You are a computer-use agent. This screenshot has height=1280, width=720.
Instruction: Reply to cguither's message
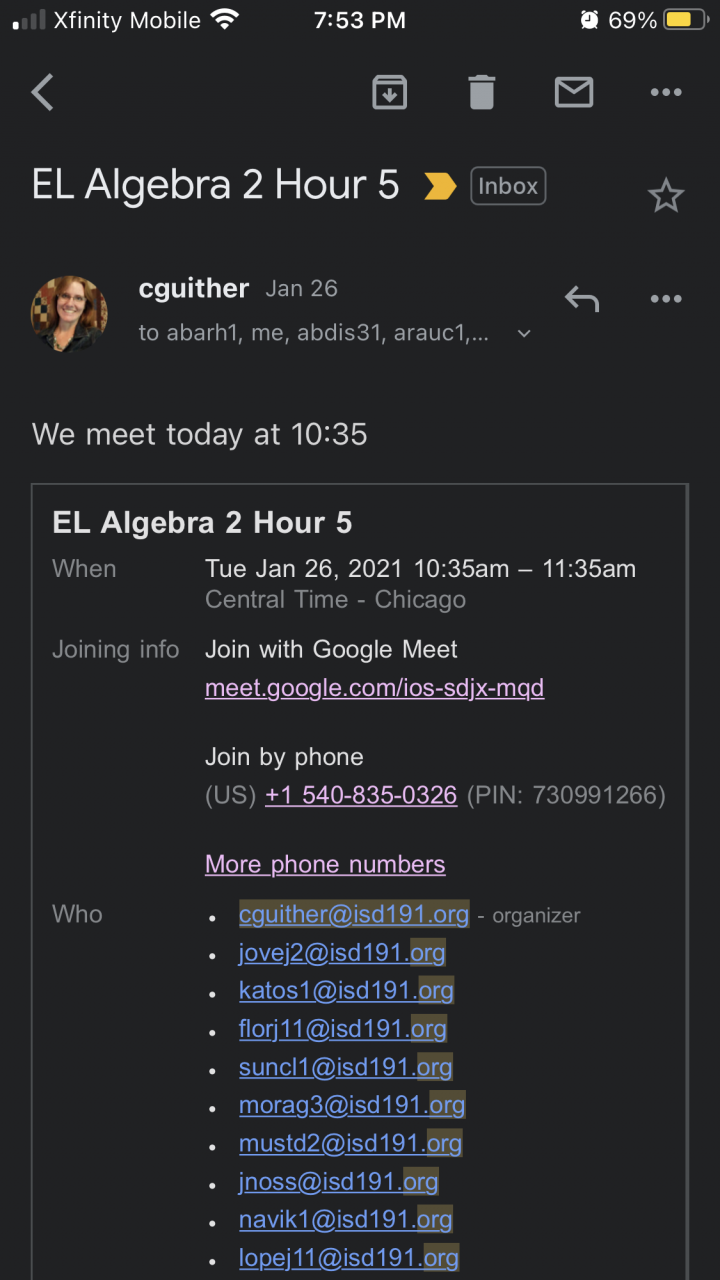pyautogui.click(x=581, y=298)
